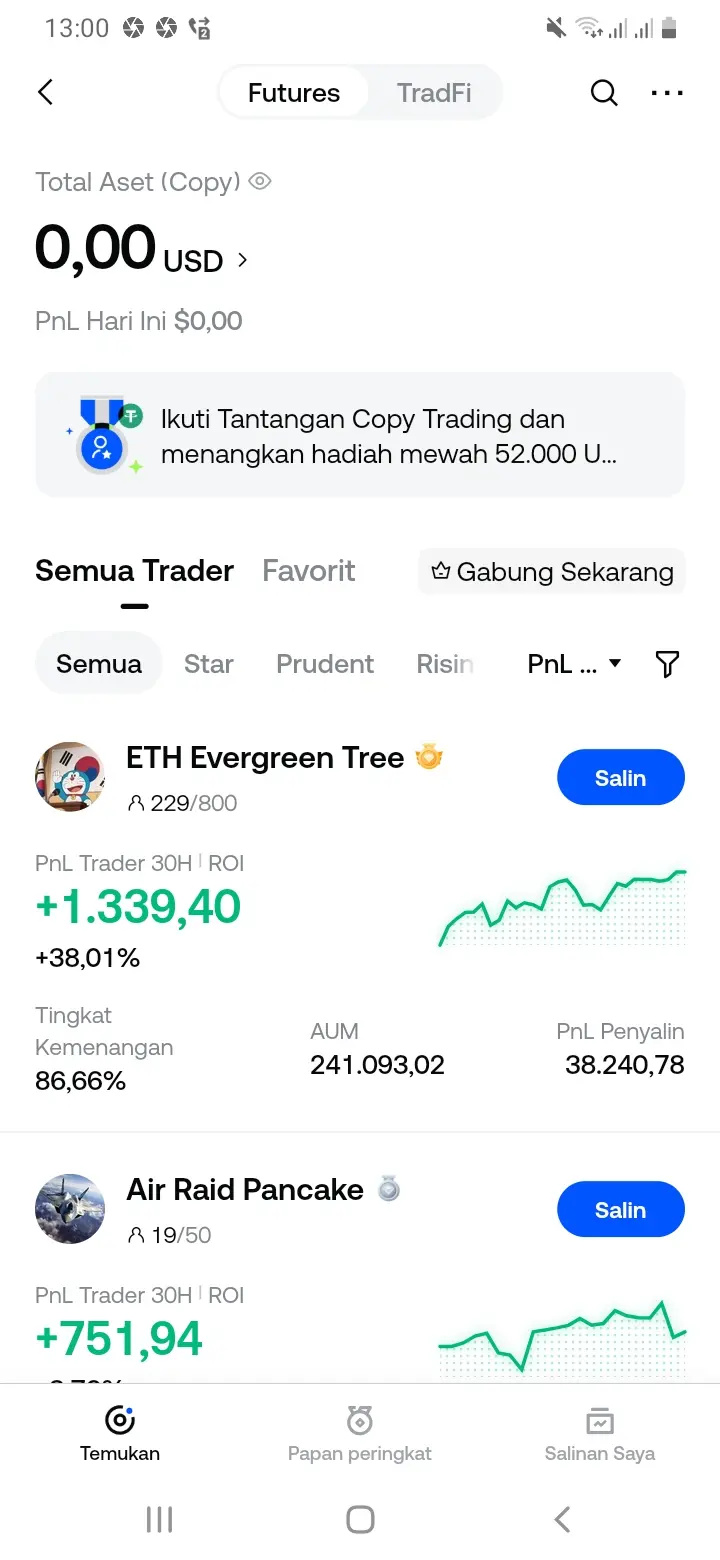Switch to the Favorit tab
The height and width of the screenshot is (1560, 720).
308,571
